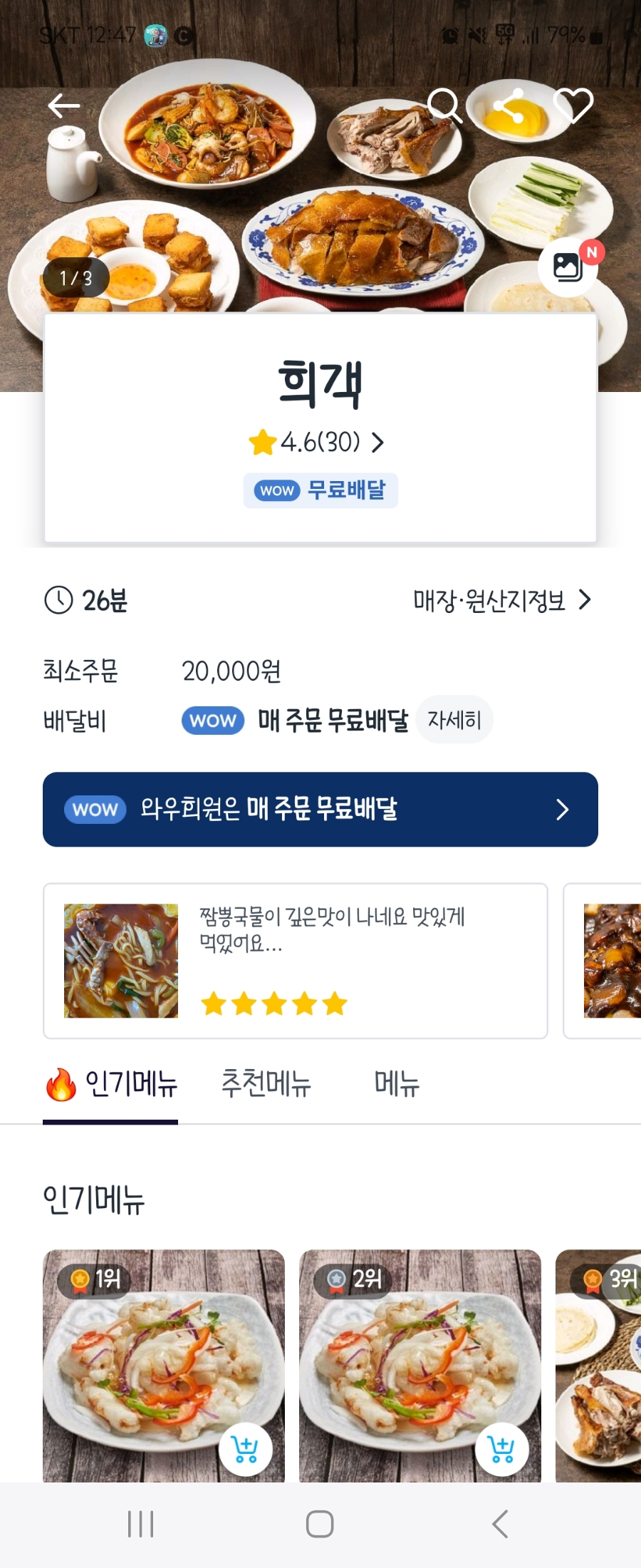Open the restaurant photo gallery icon
Viewport: 641px width, 1568px height.
tap(568, 267)
